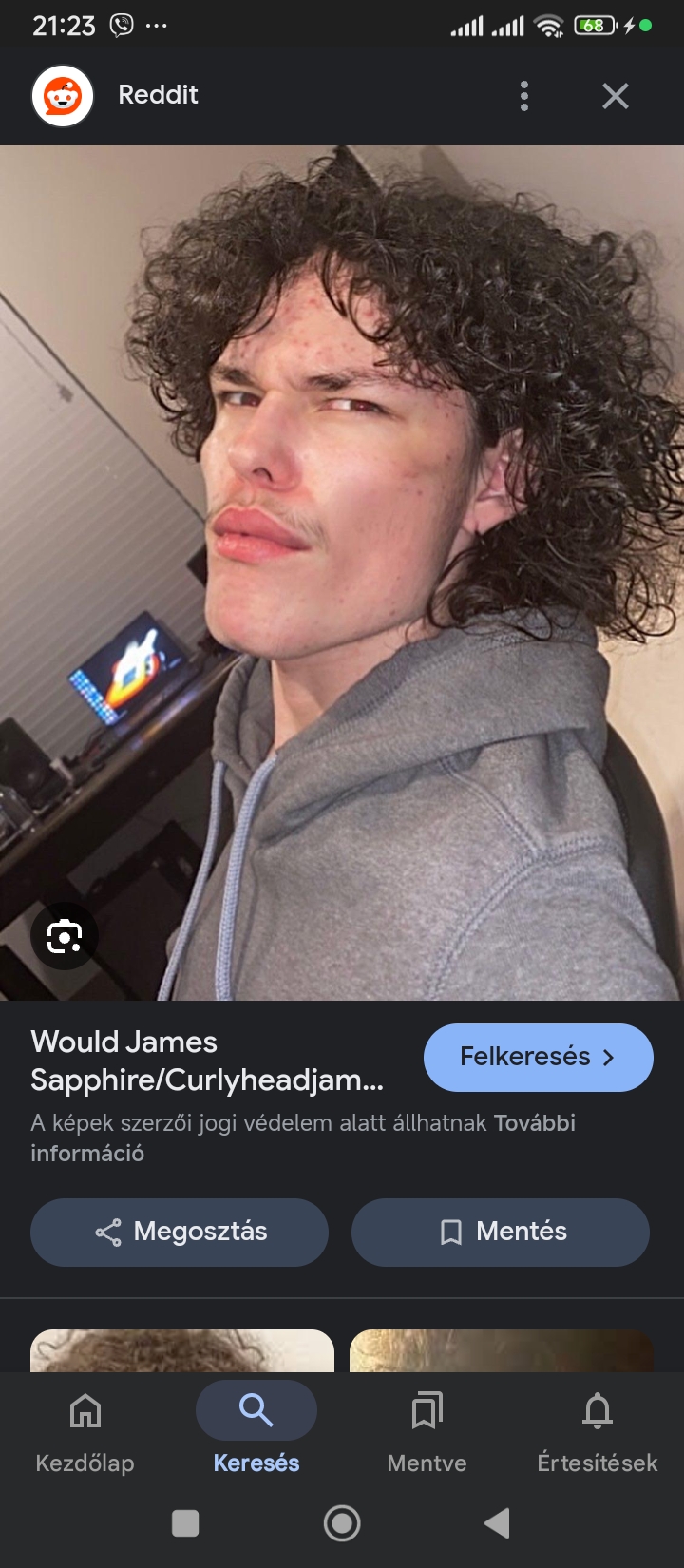This screenshot has width=684, height=1568.
Task: Switch to the Keresés tab
Action: (x=256, y=1428)
